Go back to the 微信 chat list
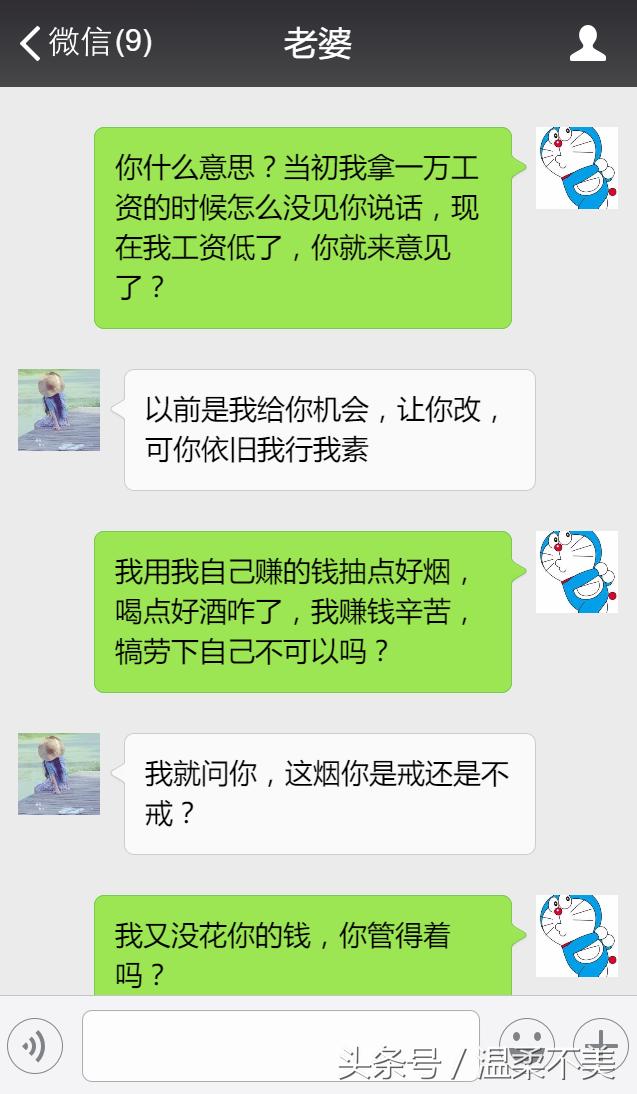 click(85, 43)
